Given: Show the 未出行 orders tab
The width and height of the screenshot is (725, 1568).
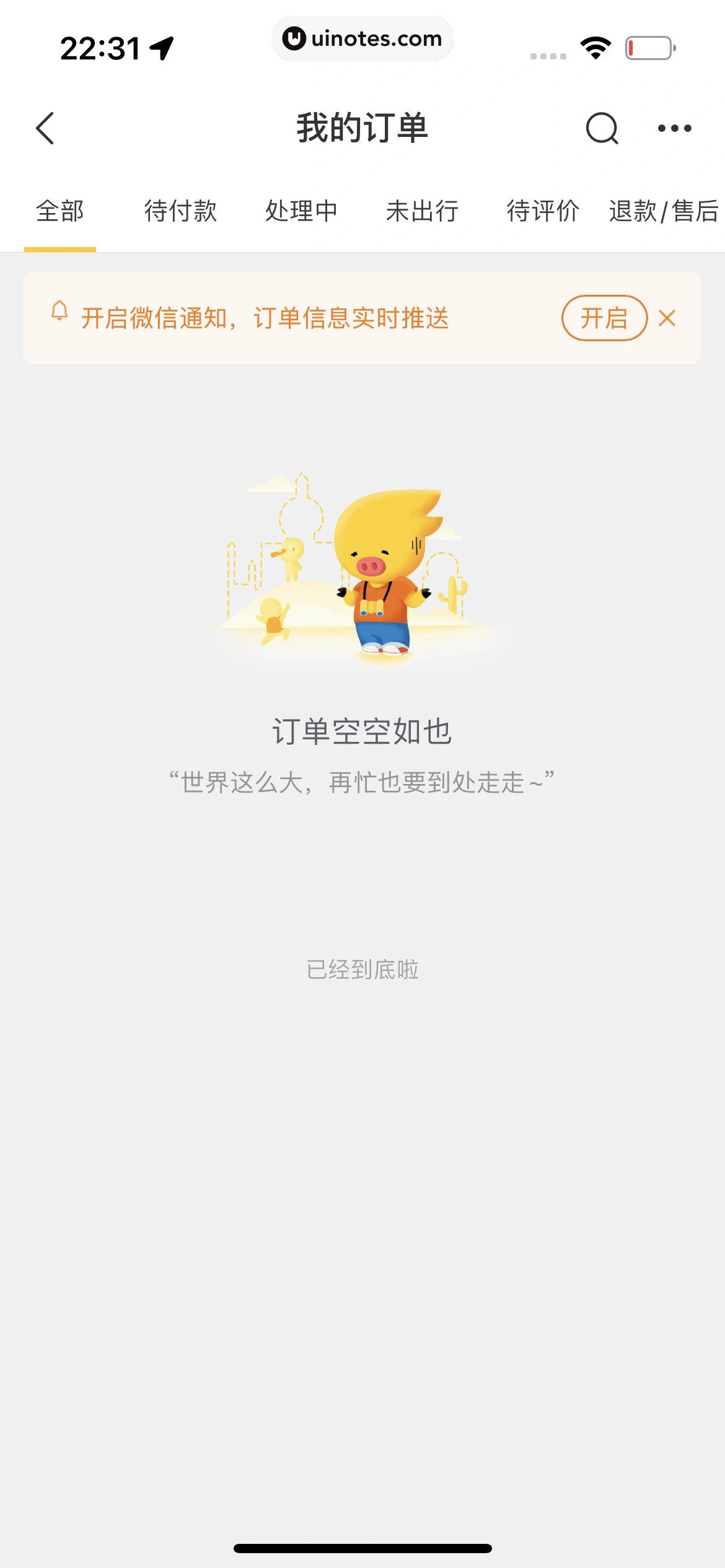Looking at the screenshot, I should (422, 211).
